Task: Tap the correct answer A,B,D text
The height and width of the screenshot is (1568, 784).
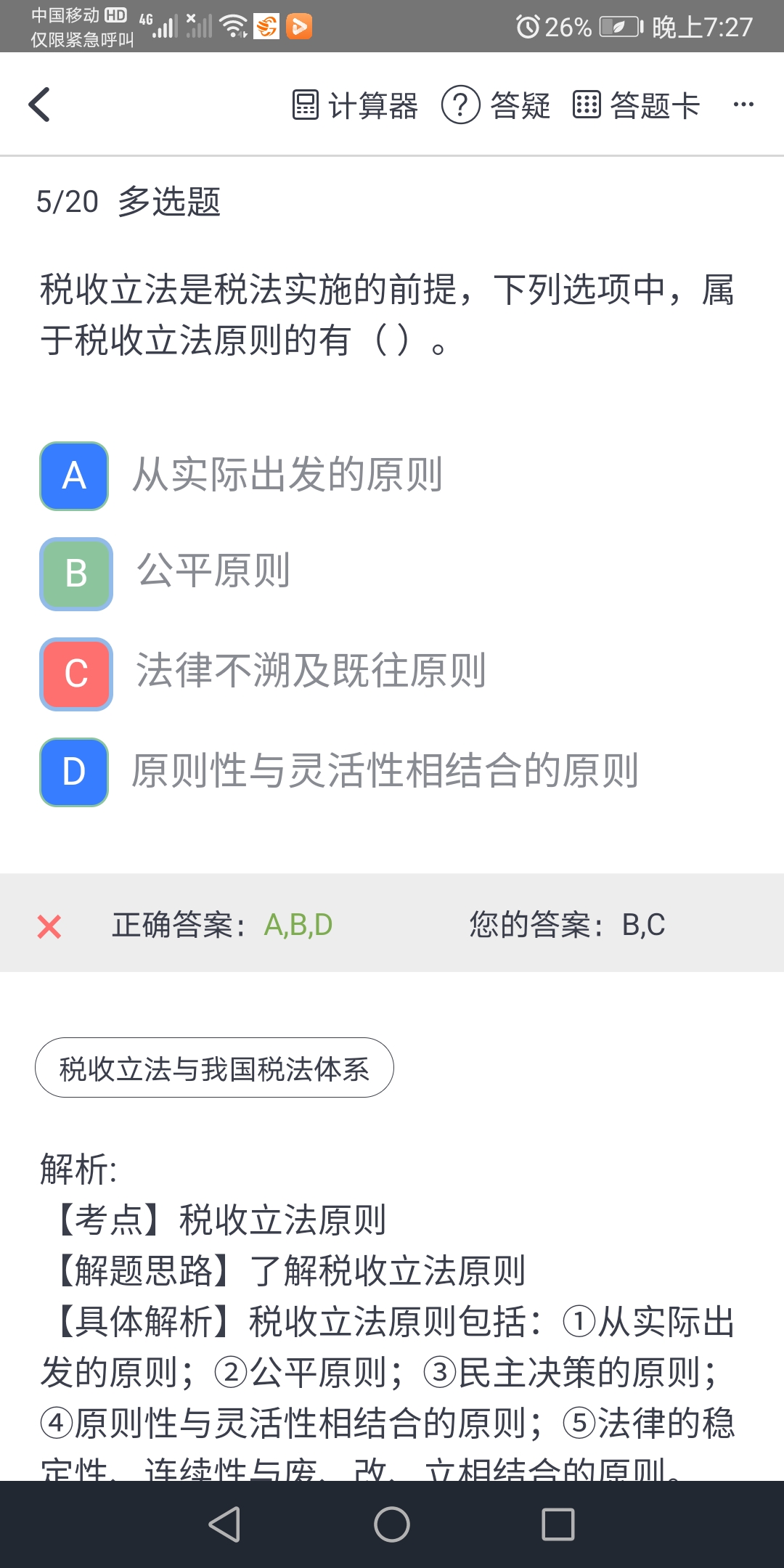Action: pos(298,924)
